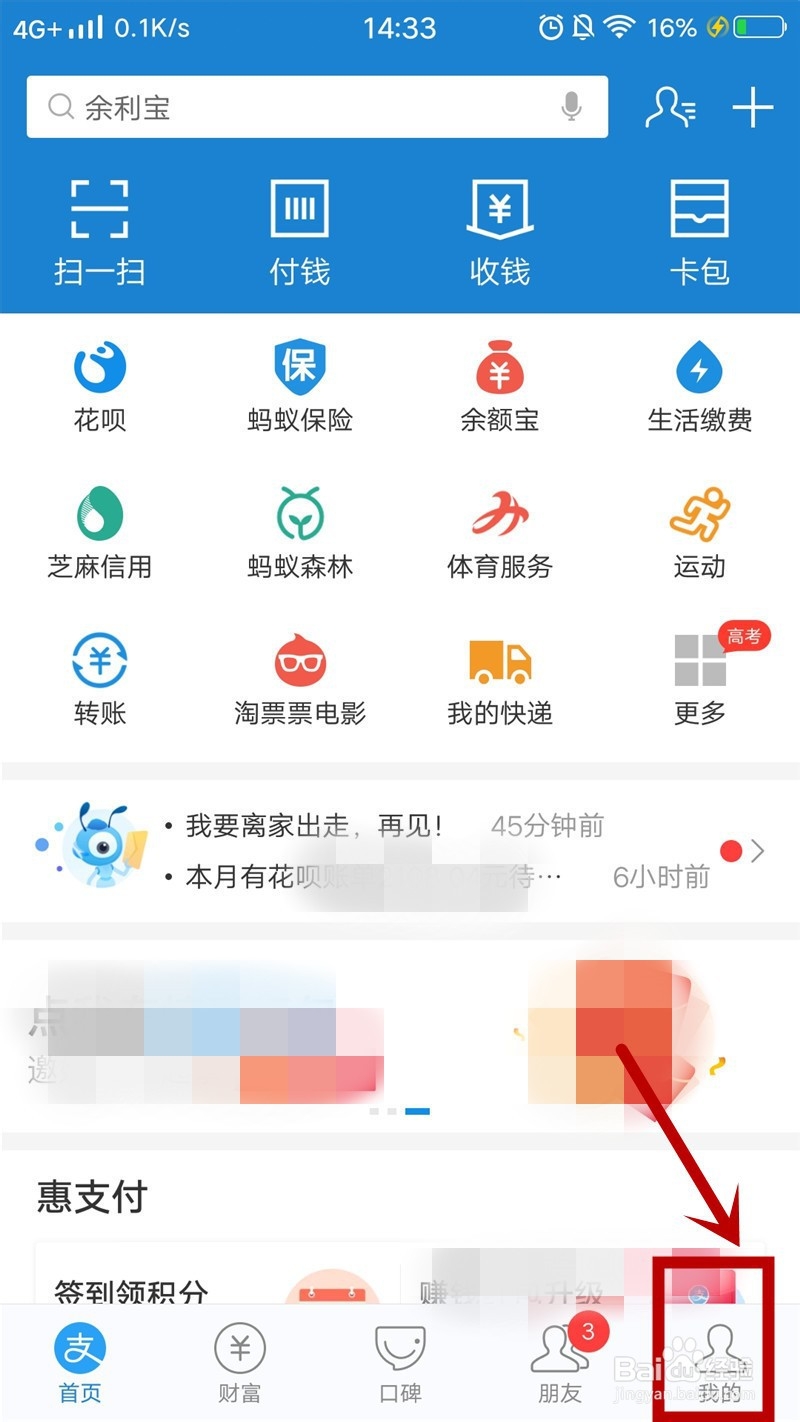800x1422 pixels.
Task: Open the 卡包 card wallet
Action: click(x=700, y=228)
